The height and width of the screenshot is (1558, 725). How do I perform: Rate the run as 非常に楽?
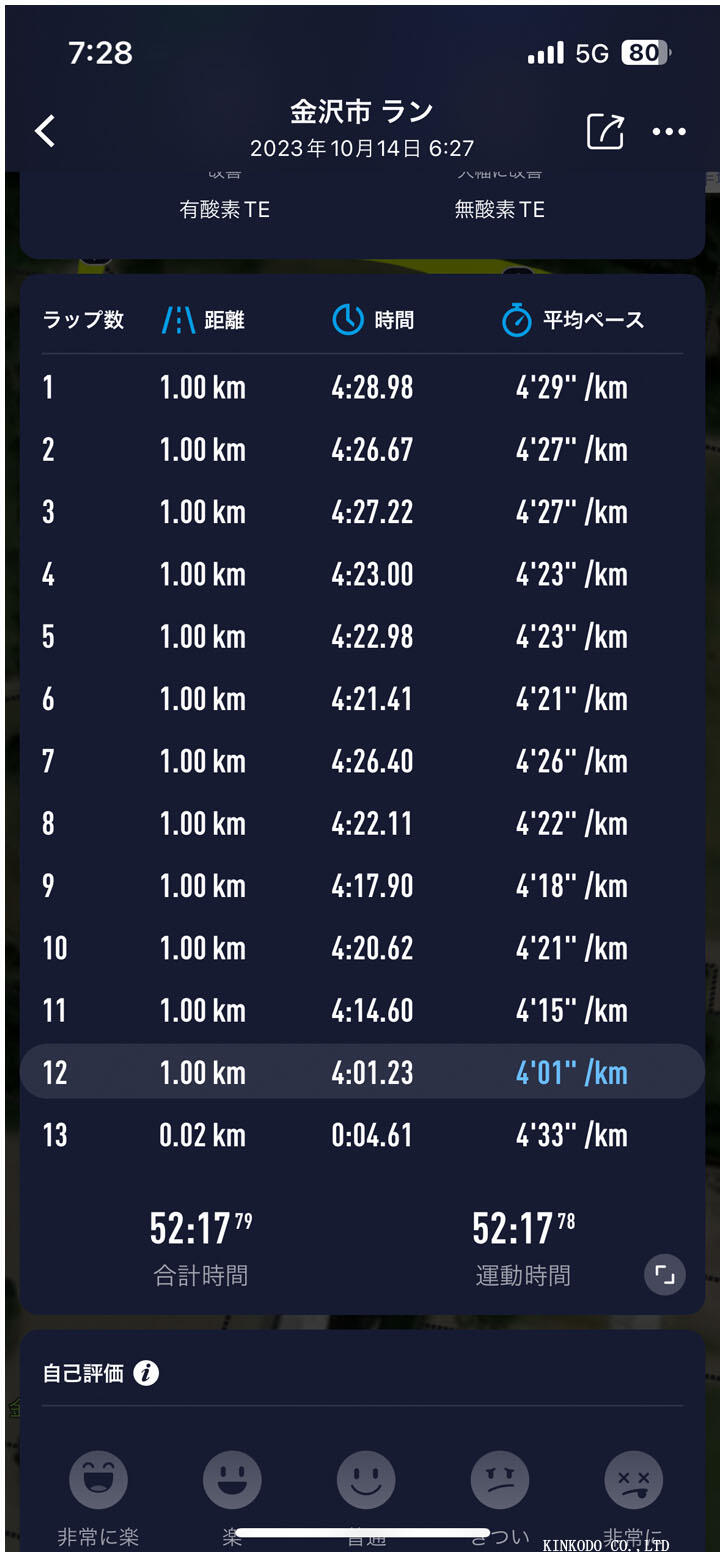pos(98,1480)
